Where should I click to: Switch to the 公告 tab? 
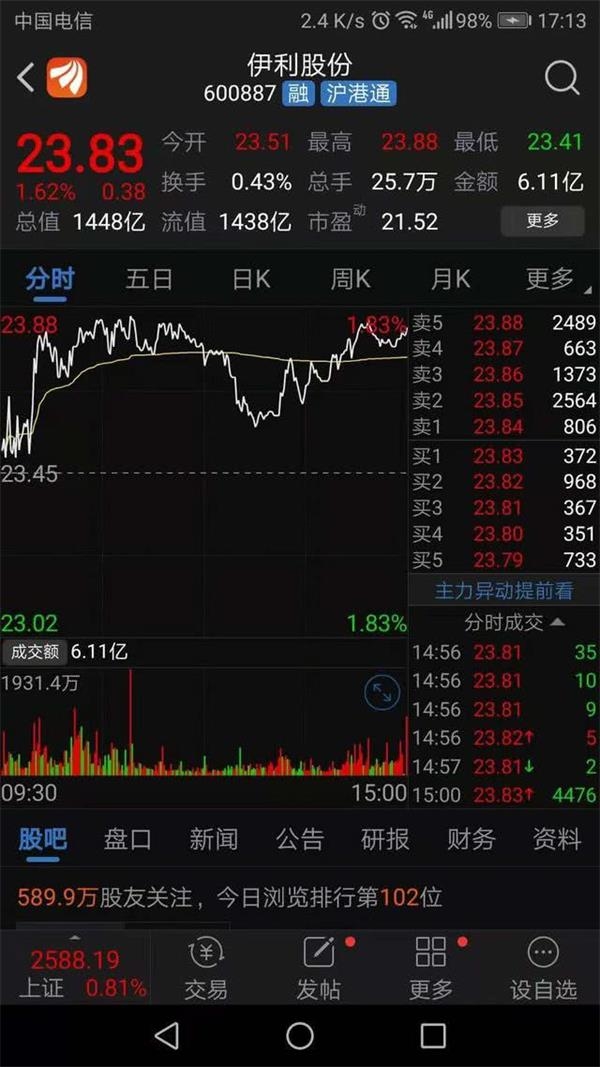pos(299,839)
